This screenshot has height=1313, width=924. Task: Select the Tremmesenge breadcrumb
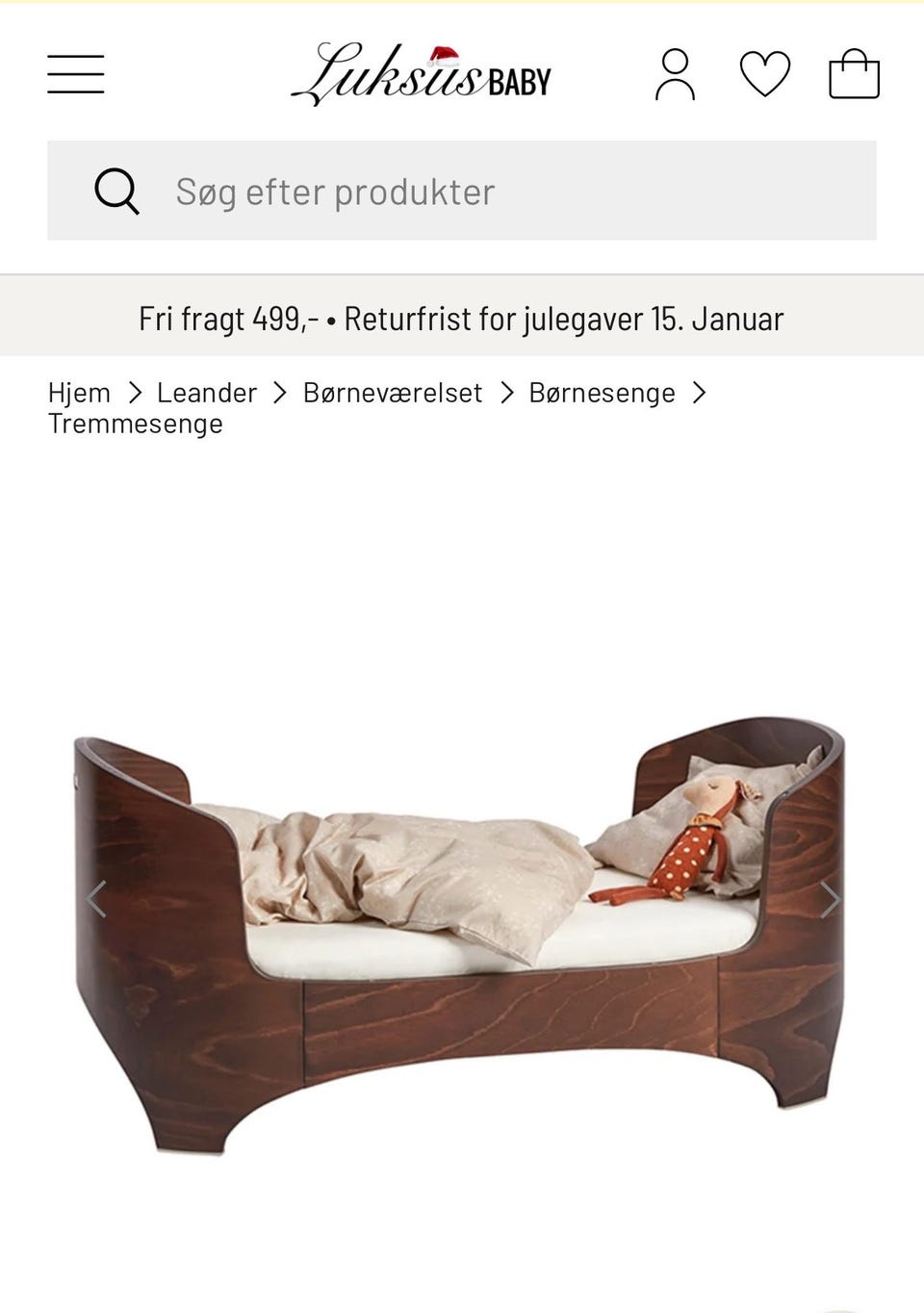(x=135, y=423)
